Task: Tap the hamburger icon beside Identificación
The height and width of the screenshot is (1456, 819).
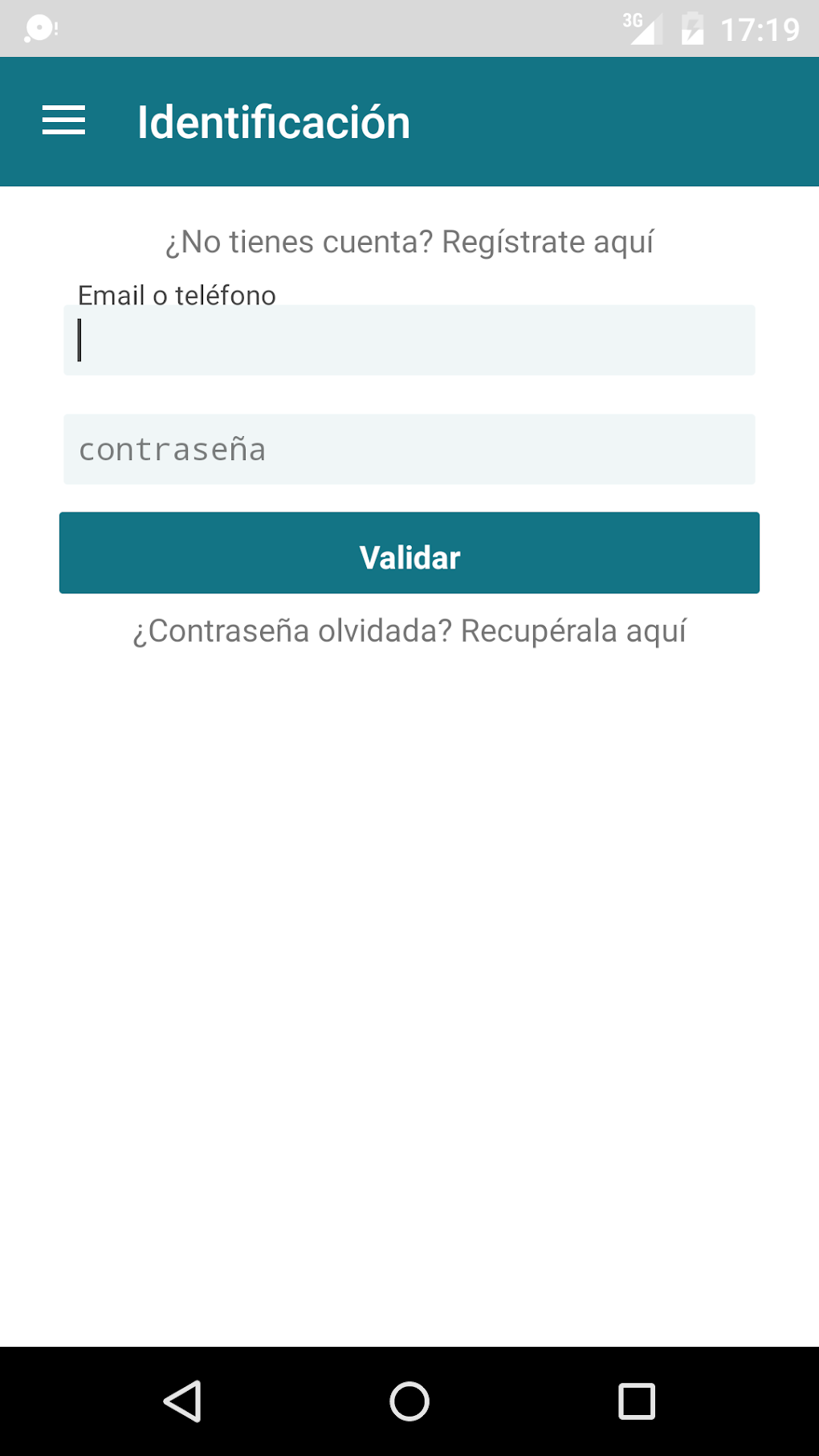Action: [x=64, y=120]
